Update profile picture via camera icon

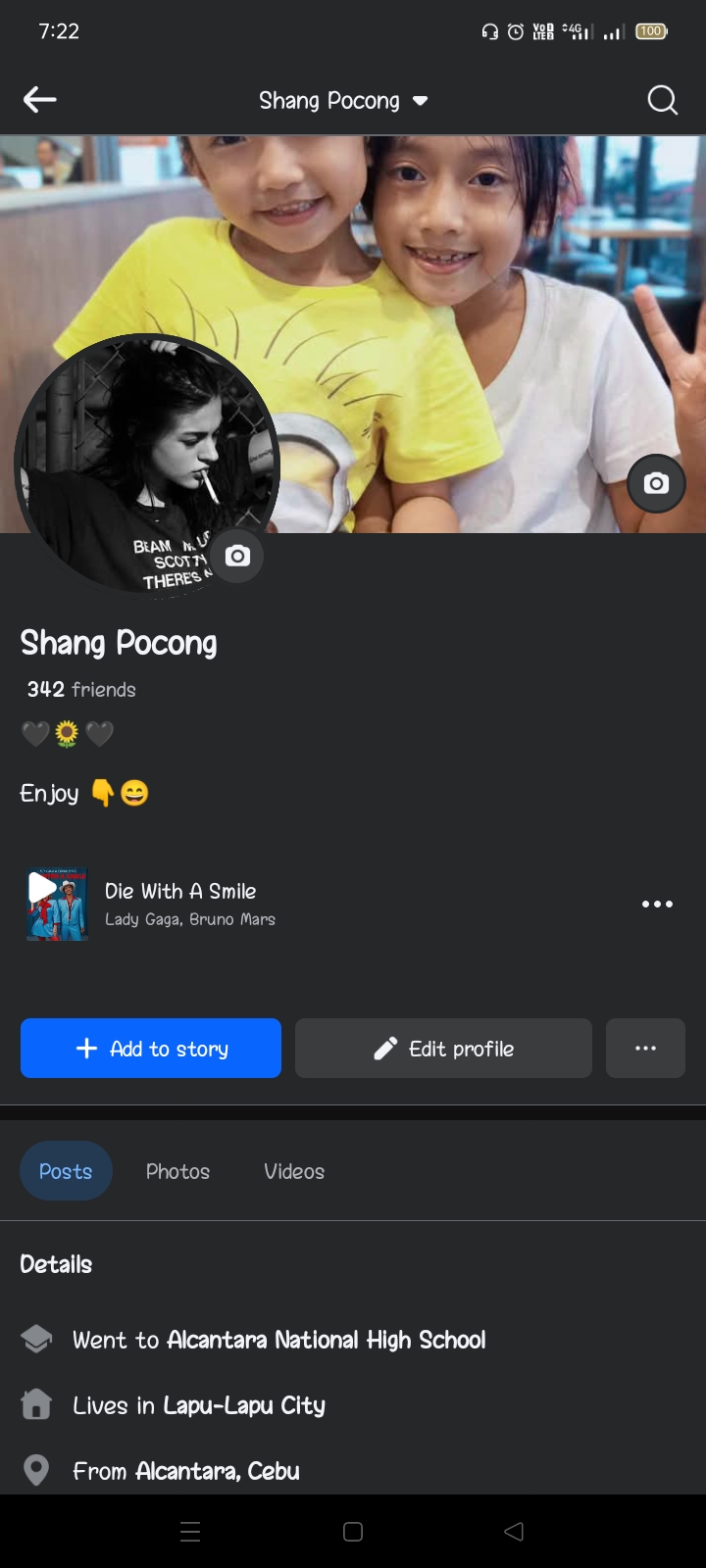(x=237, y=557)
